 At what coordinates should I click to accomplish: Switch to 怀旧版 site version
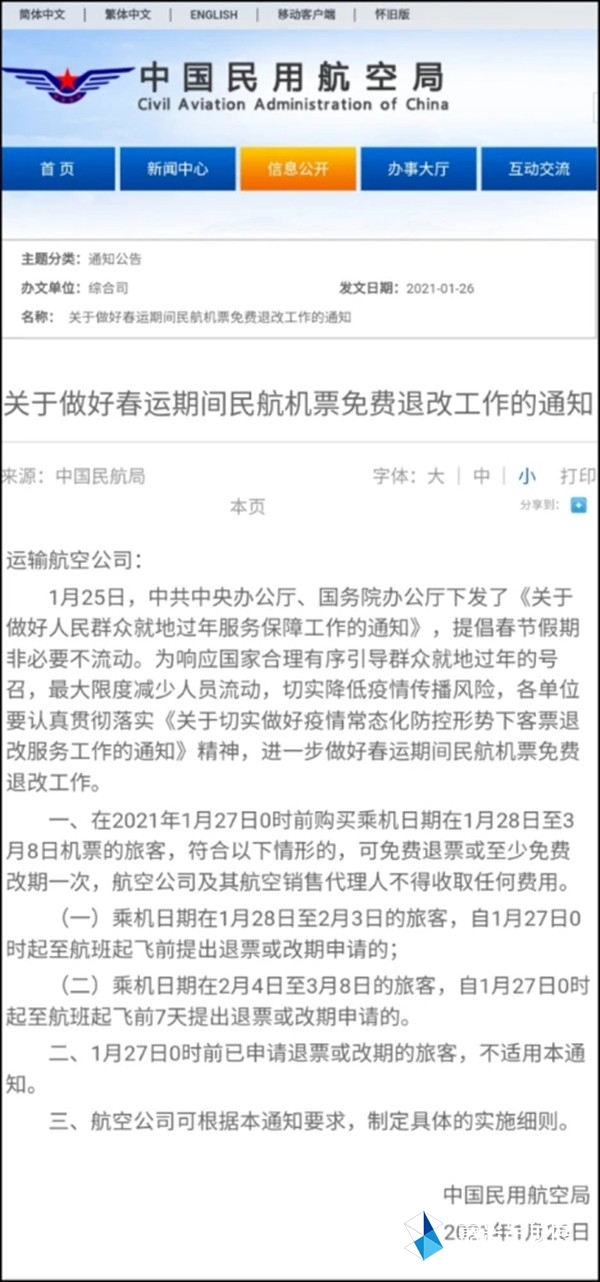coord(390,15)
